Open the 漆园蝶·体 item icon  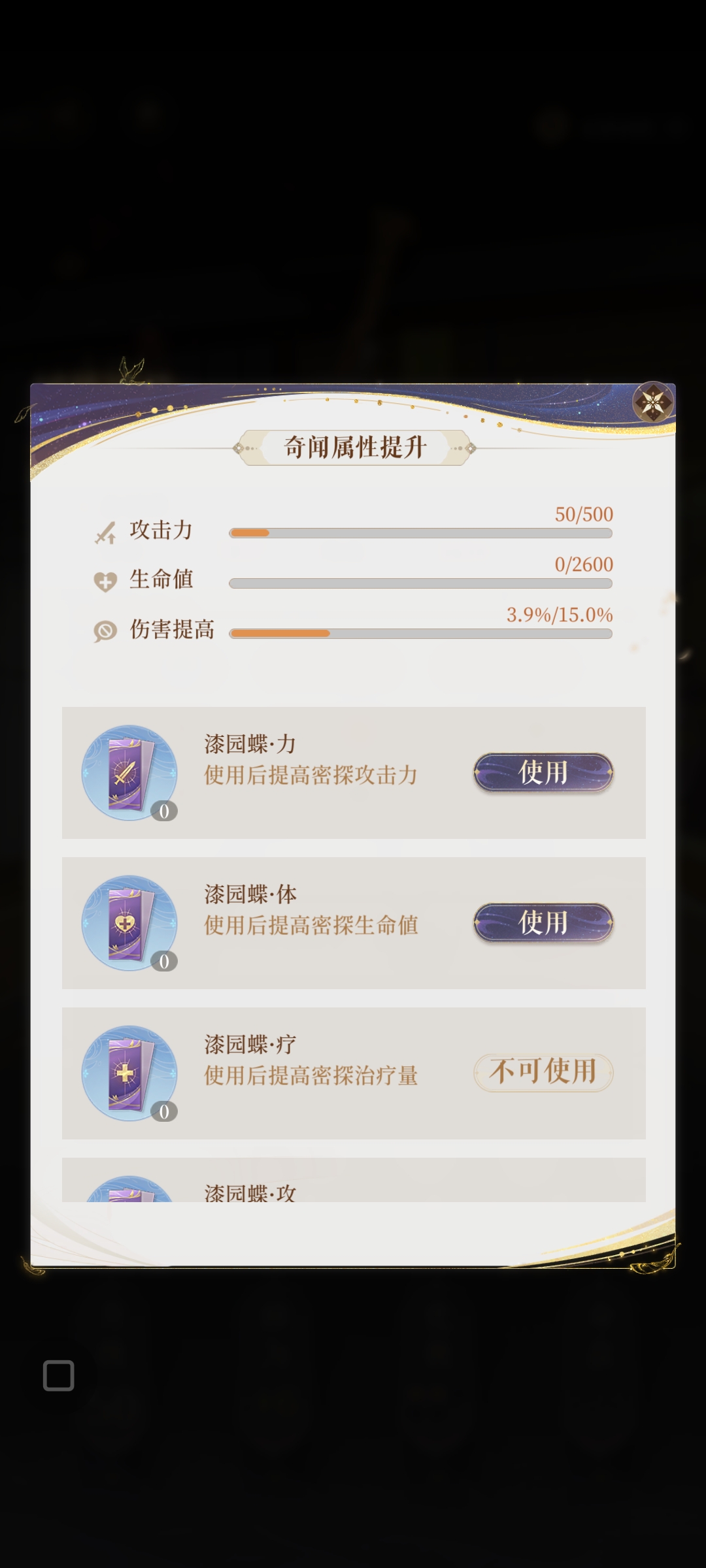[129, 923]
